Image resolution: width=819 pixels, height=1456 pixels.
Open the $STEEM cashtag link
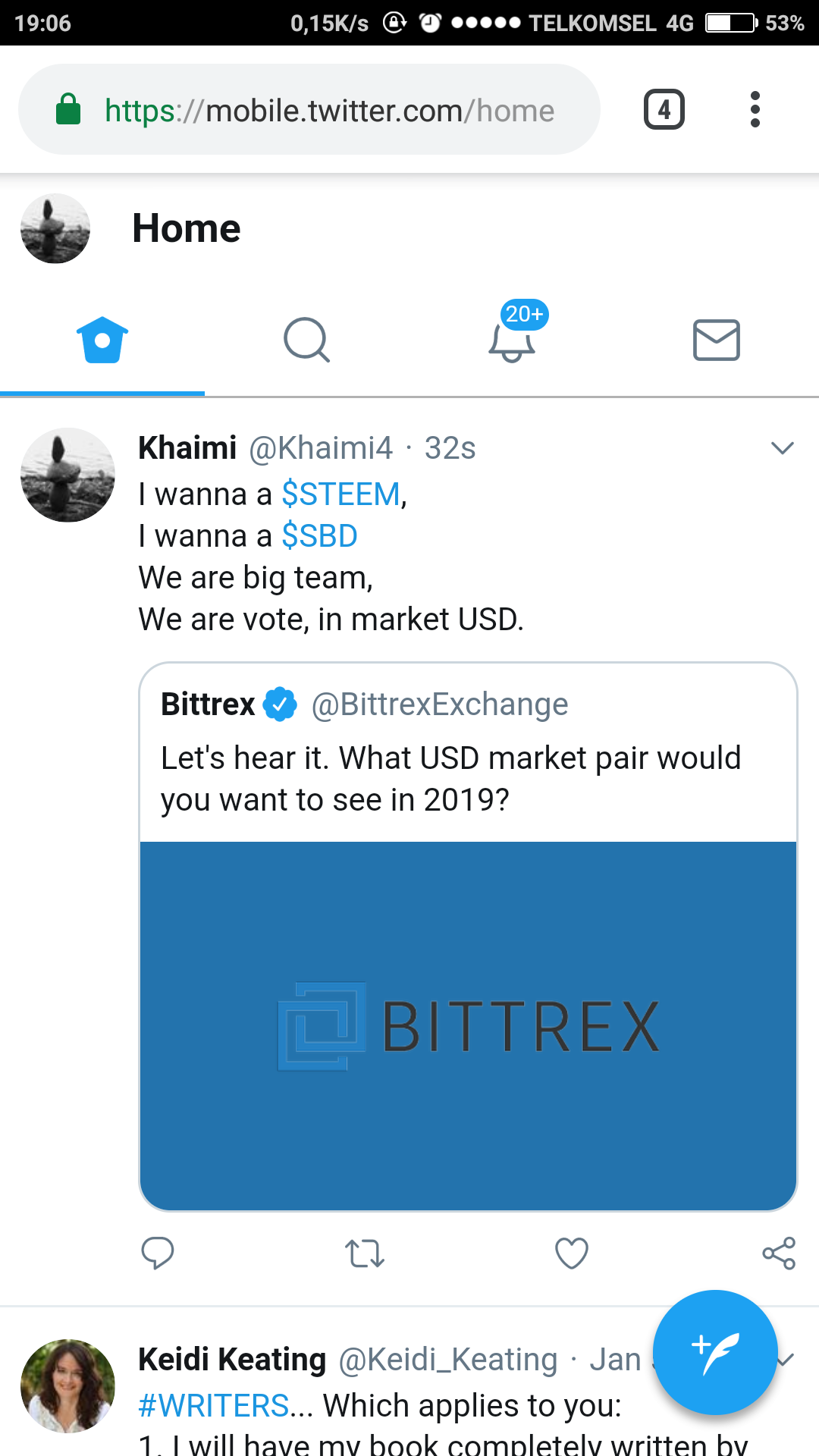point(340,494)
